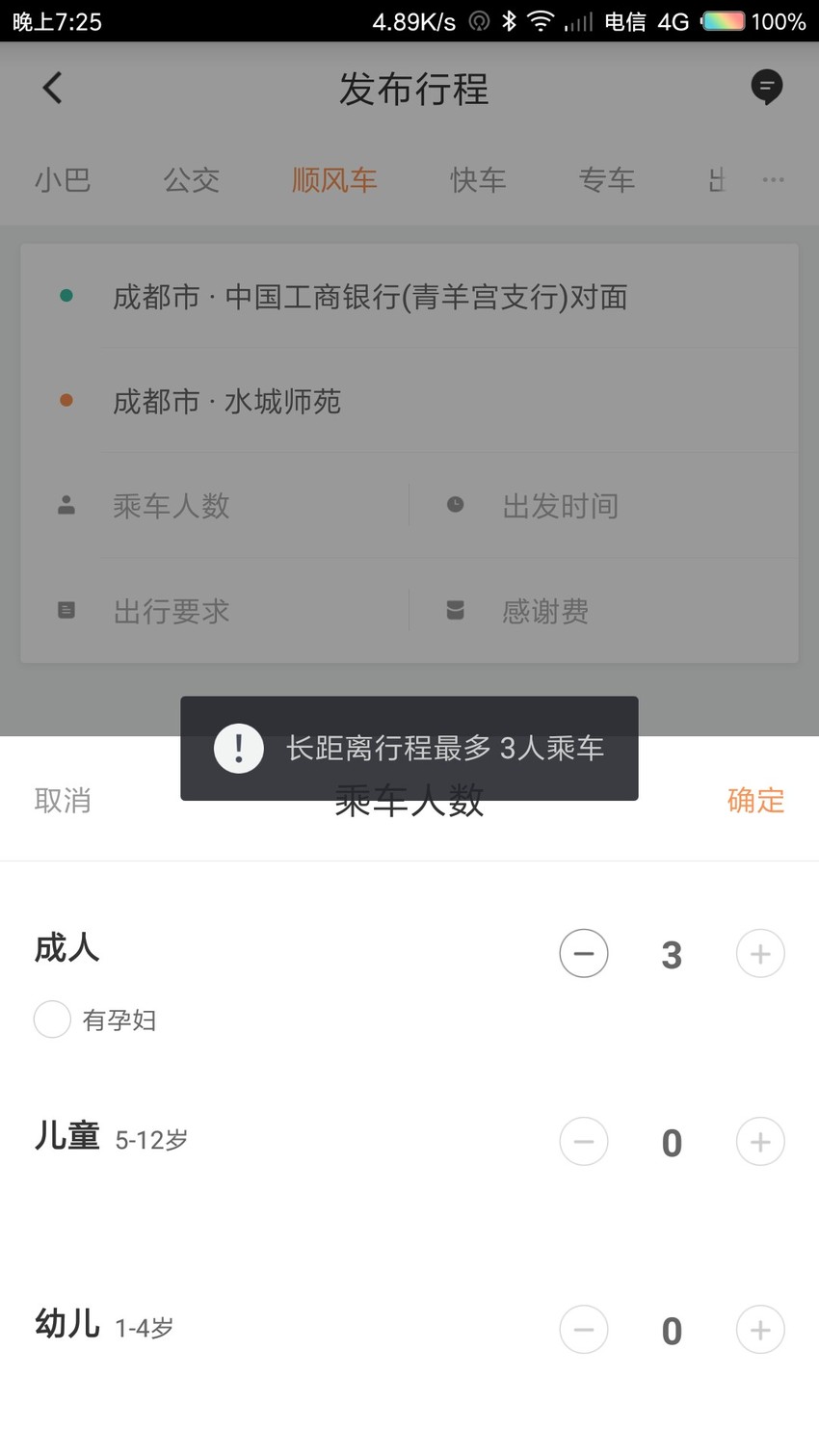Confirm passenger count with 确定
Screen dimensions: 819x1456
[x=755, y=800]
